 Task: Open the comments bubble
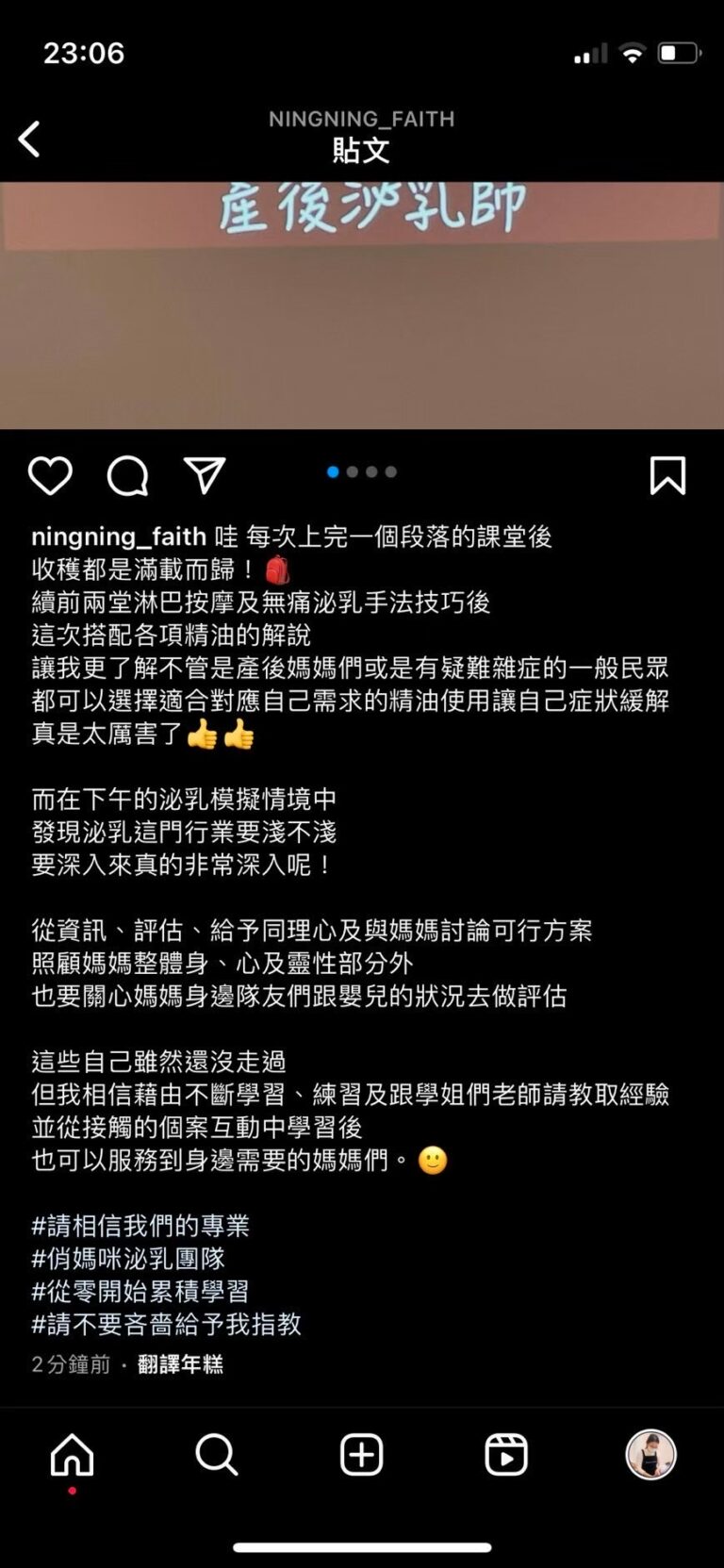click(x=127, y=475)
